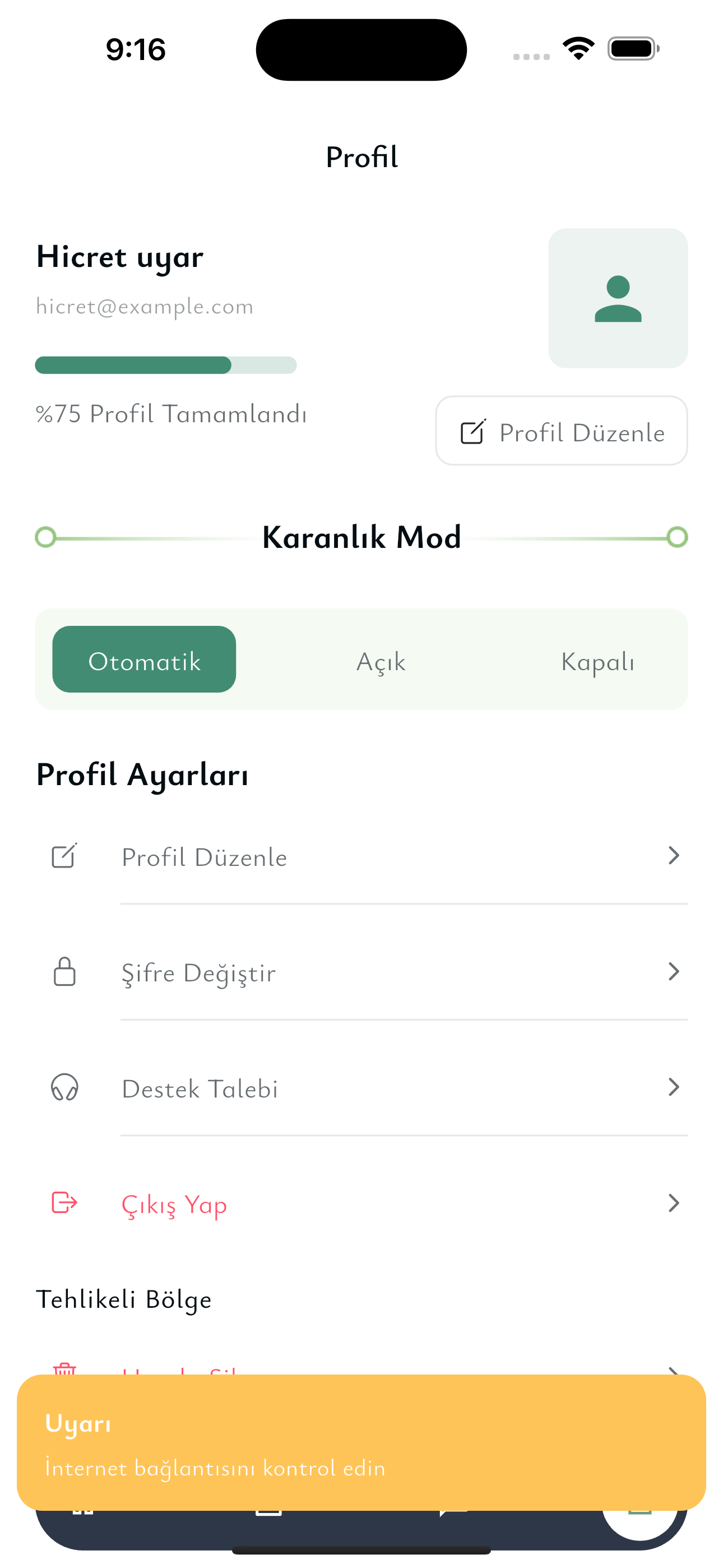Dismiss the Uyarı internet warning banner
The height and width of the screenshot is (1568, 723).
click(x=361, y=1442)
